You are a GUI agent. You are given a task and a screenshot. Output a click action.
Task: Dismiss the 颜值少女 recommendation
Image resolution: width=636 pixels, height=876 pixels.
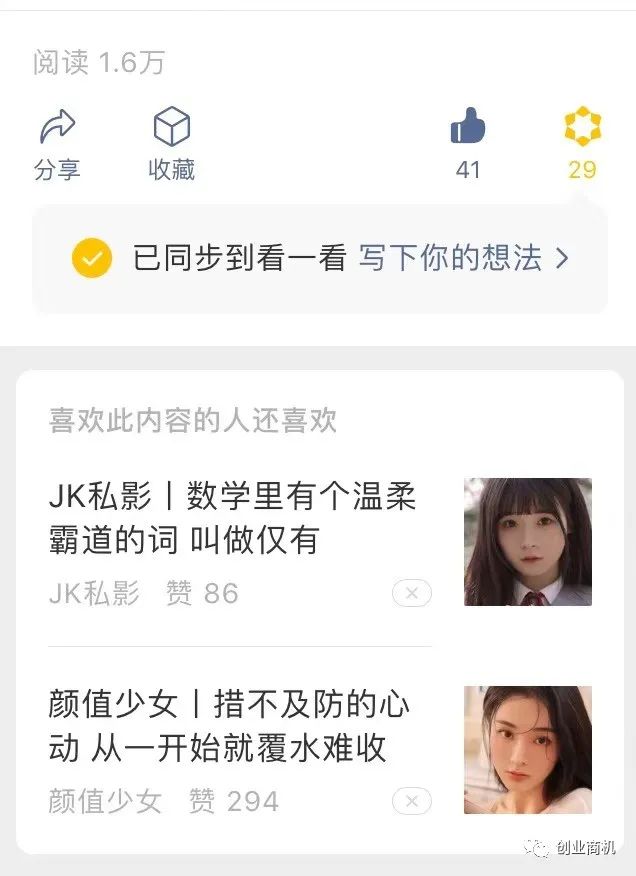pyautogui.click(x=412, y=801)
